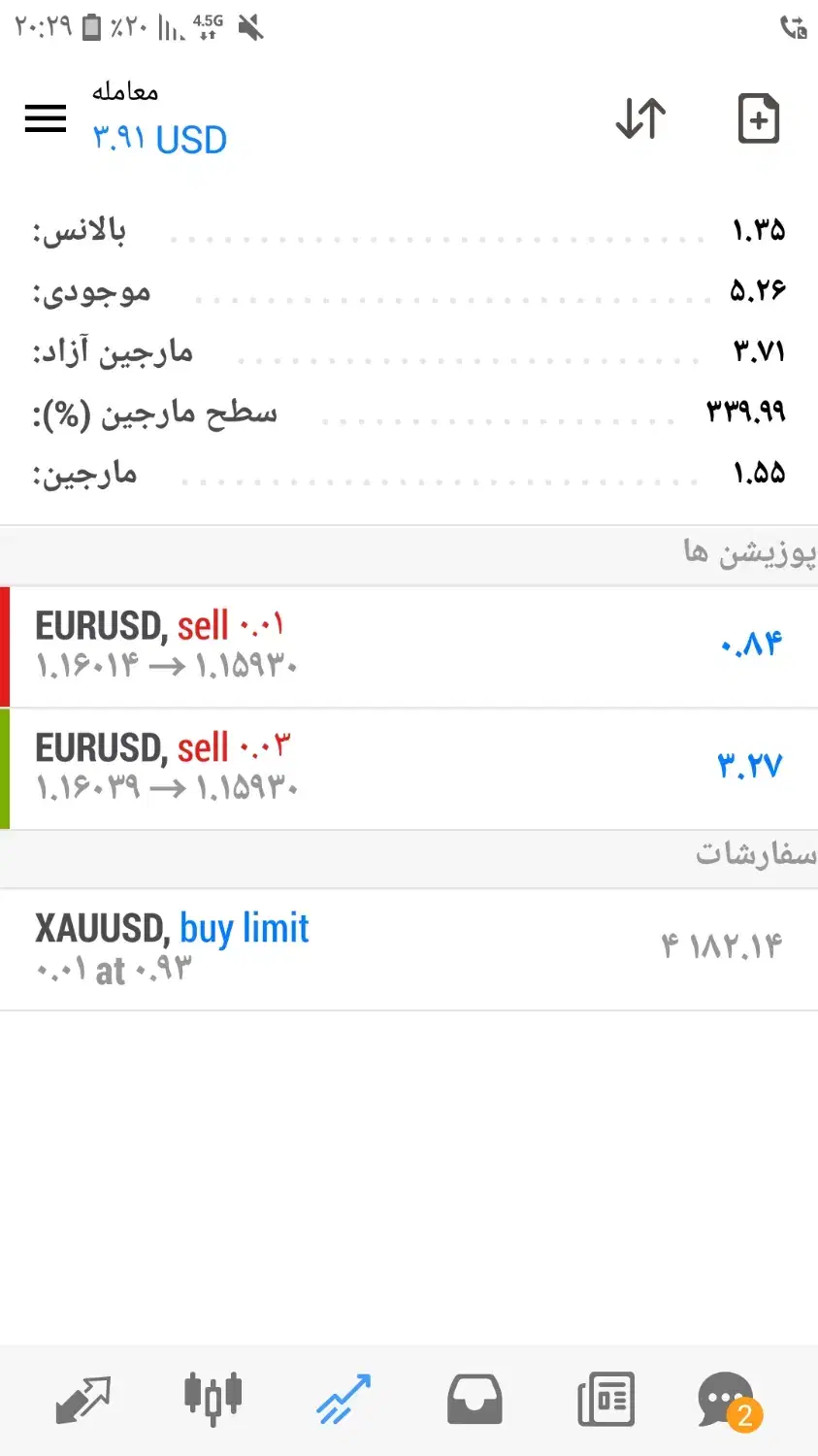Tap the sort arrows icon
The width and height of the screenshot is (818, 1456).
coord(640,119)
